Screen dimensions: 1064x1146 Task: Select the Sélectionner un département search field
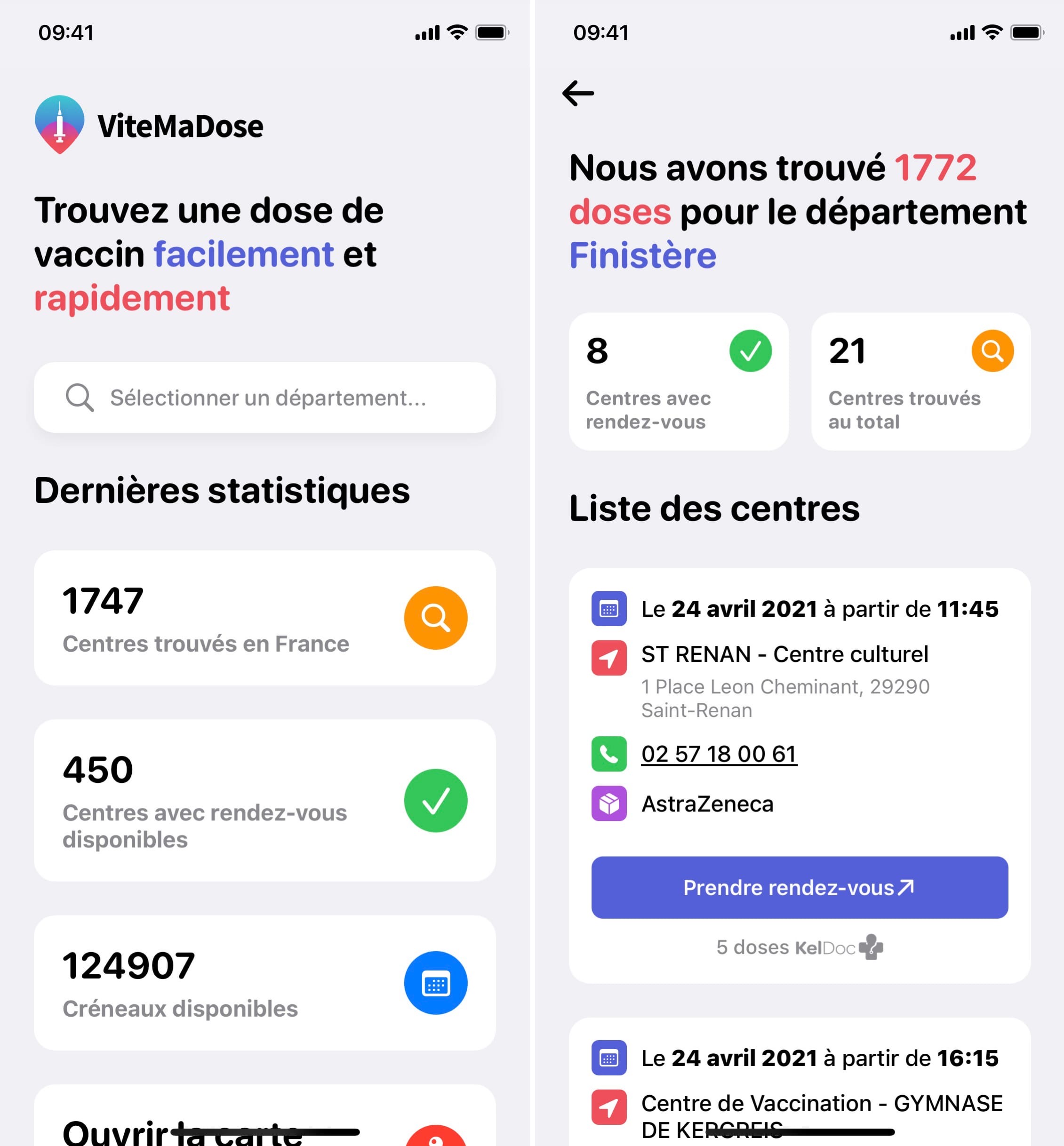(x=265, y=398)
